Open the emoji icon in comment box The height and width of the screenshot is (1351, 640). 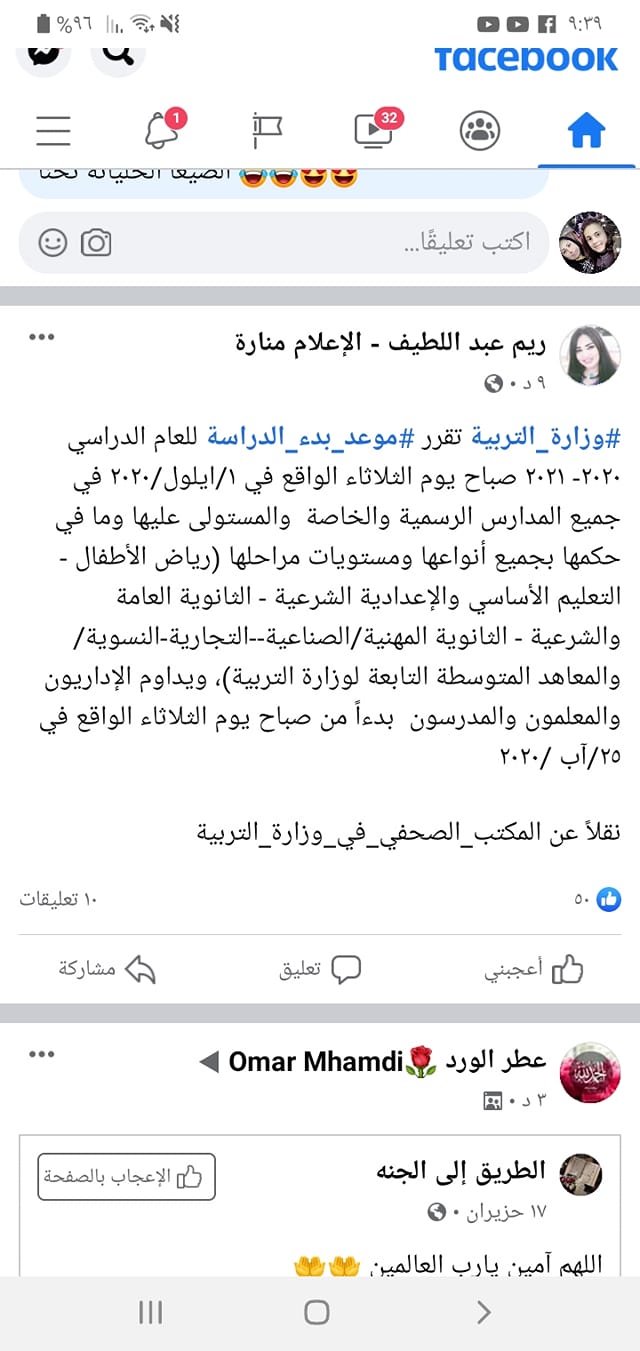(53, 242)
